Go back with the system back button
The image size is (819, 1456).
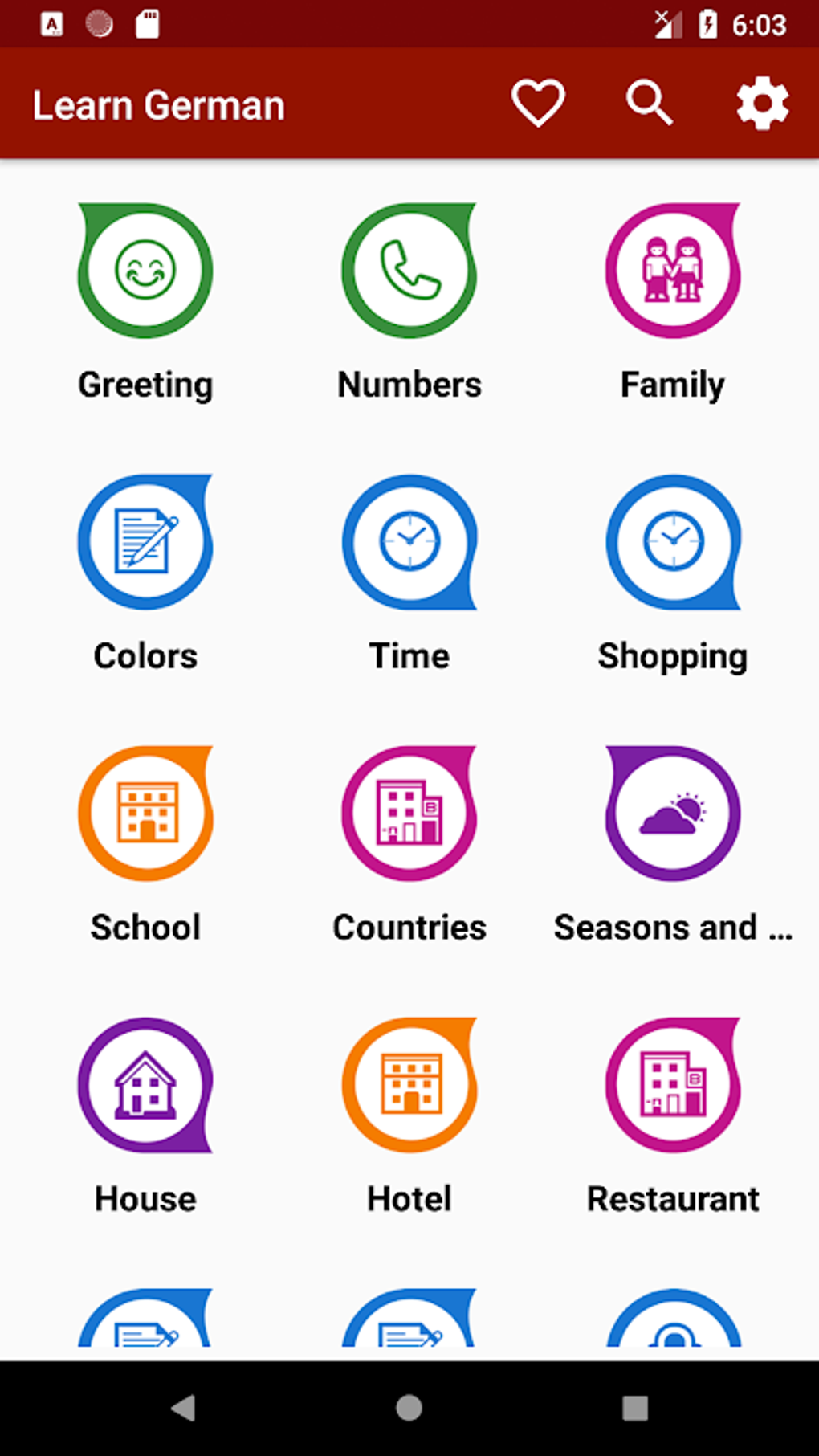pos(184,1407)
